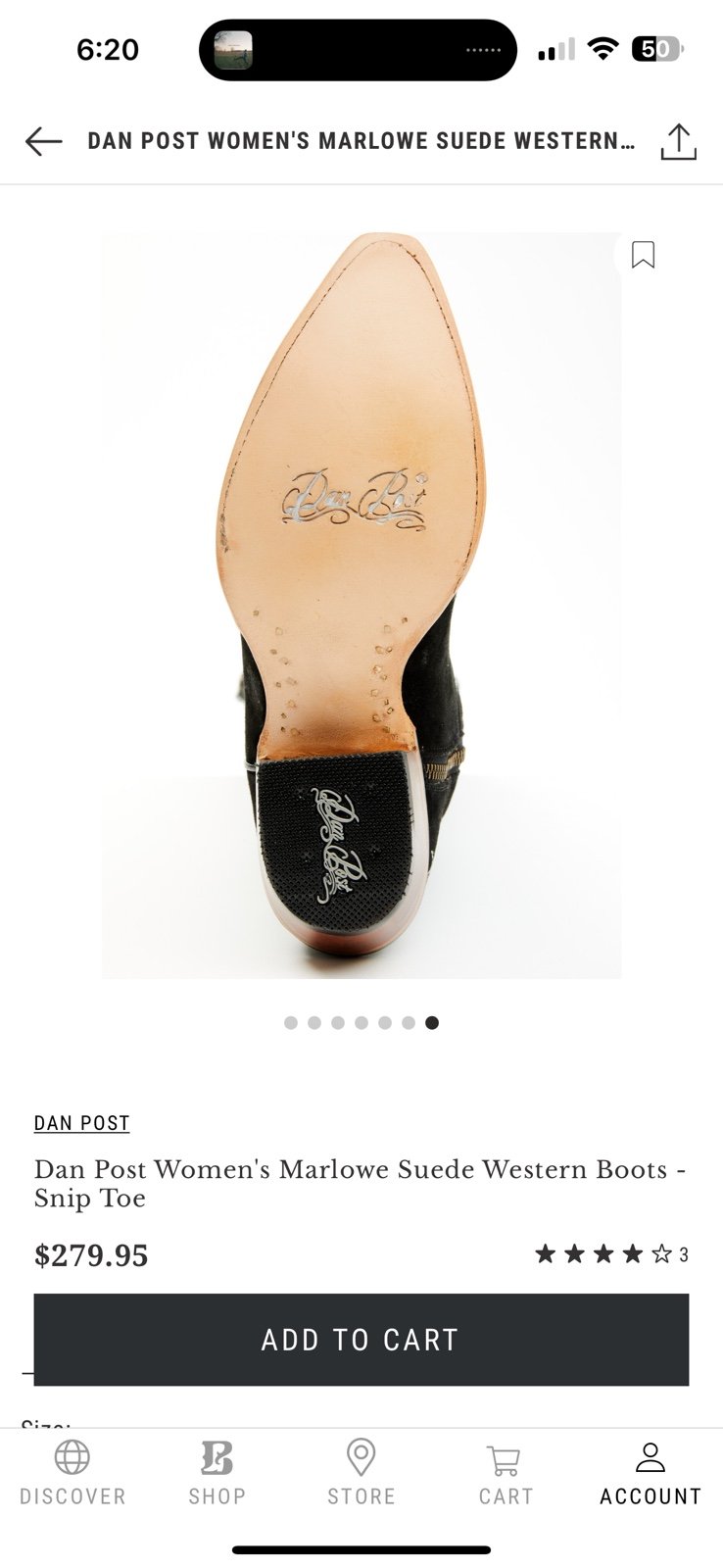
Task: Enlarge the boot sole product image
Action: (x=361, y=605)
